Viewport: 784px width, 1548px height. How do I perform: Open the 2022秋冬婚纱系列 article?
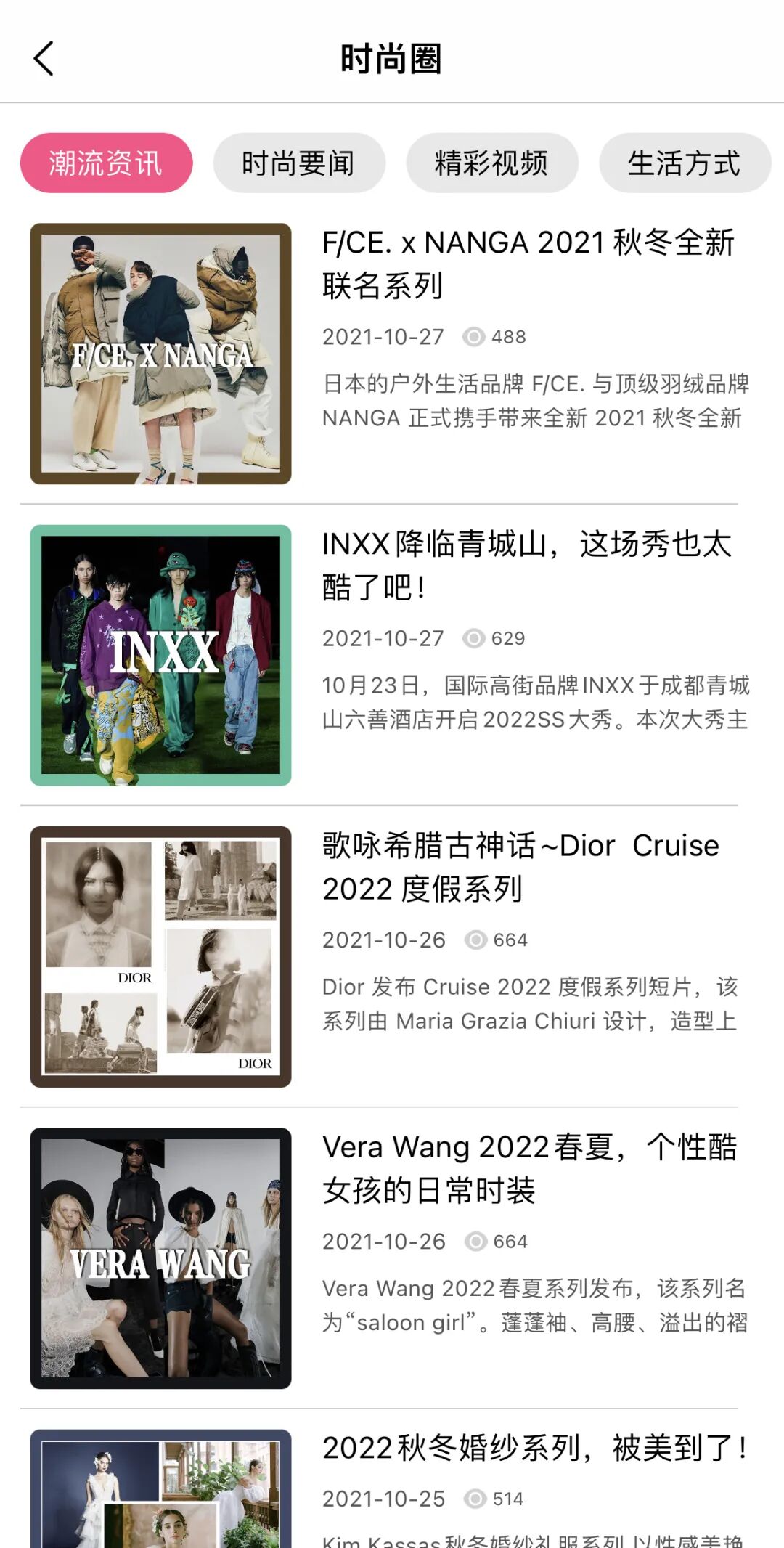pyautogui.click(x=534, y=1448)
